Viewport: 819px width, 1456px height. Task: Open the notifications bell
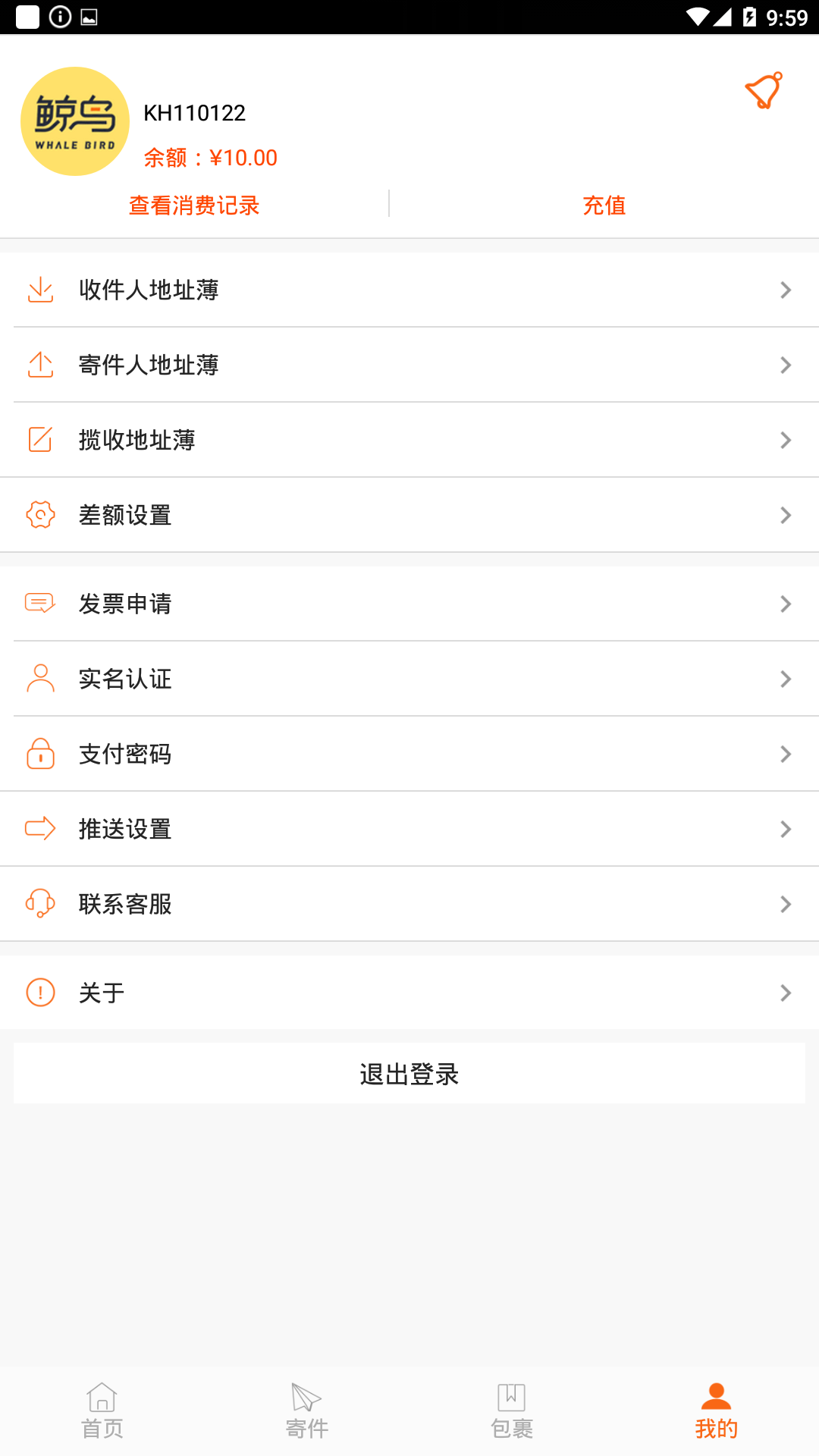click(764, 91)
